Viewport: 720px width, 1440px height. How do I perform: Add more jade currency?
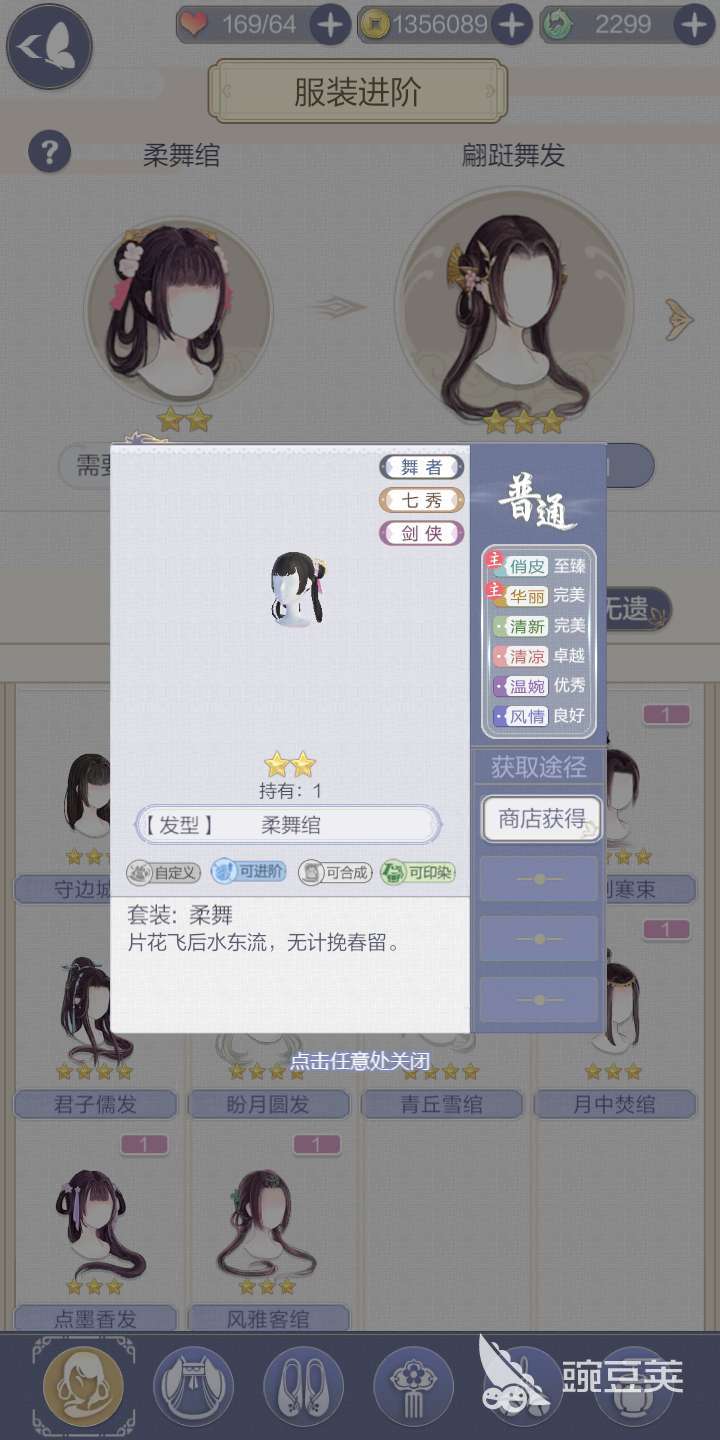tap(694, 24)
